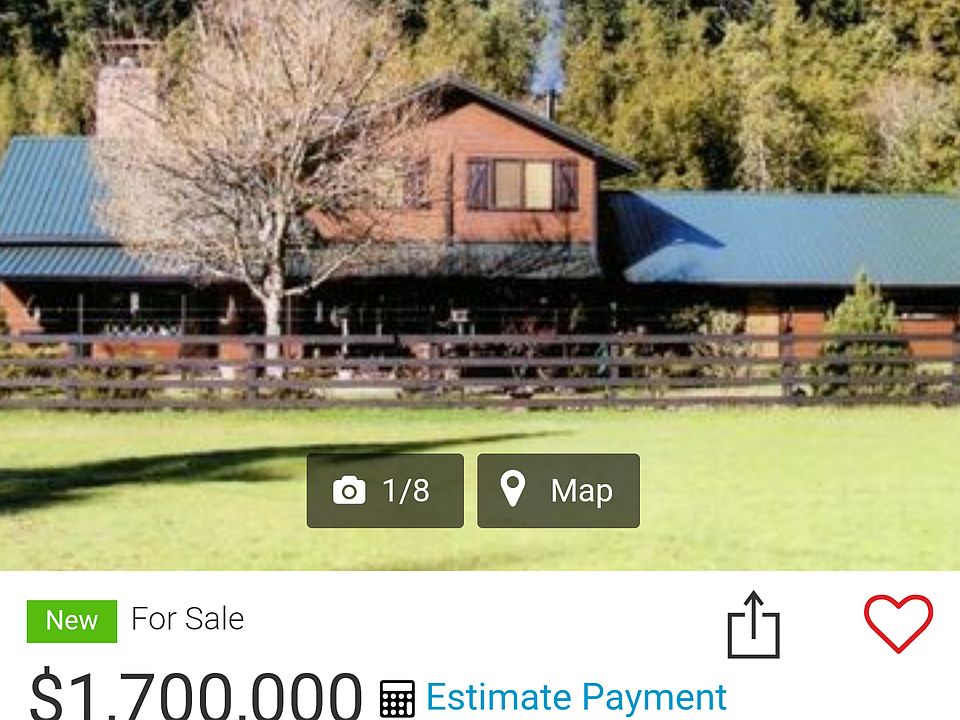Save listing with the heart icon
Image resolution: width=960 pixels, height=720 pixels.
(898, 623)
